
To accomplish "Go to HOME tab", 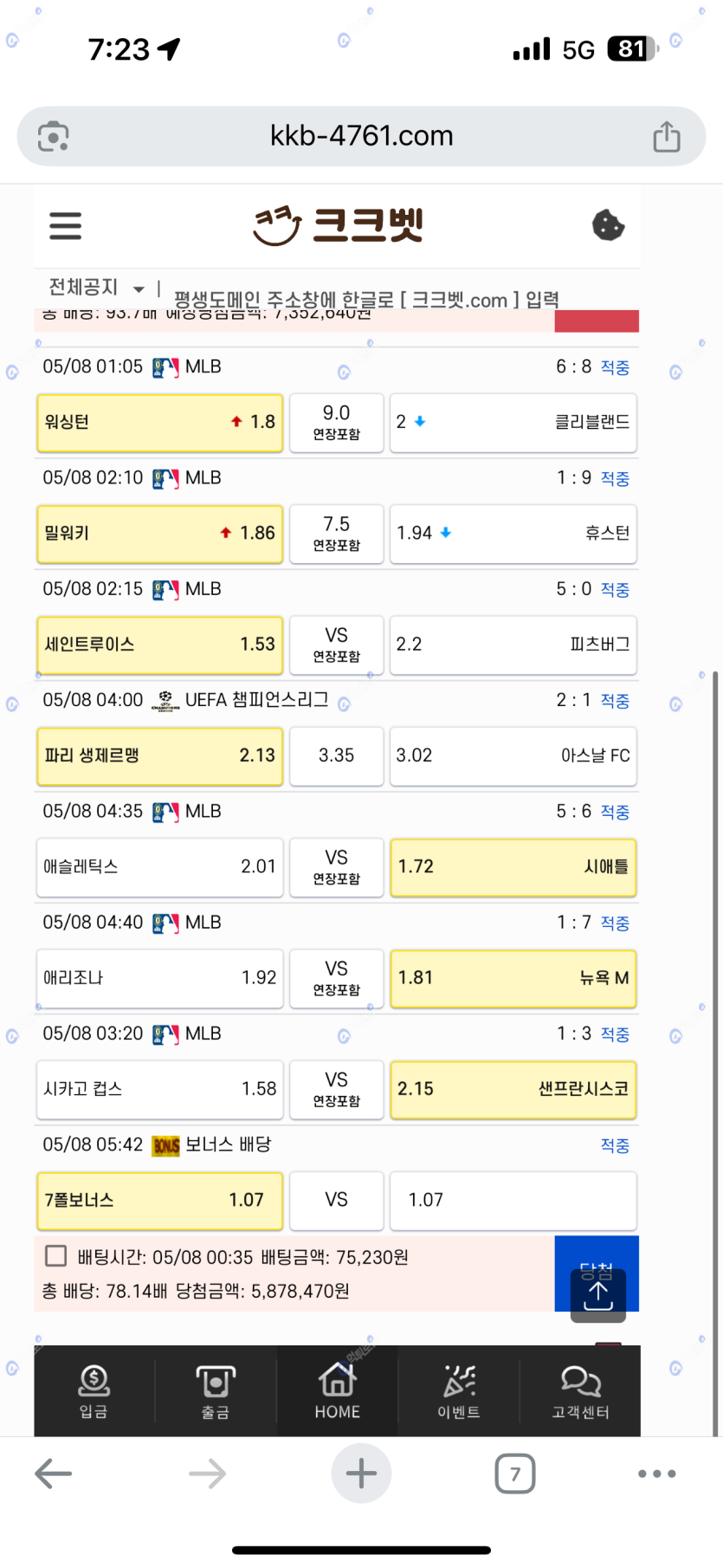I will [337, 1390].
